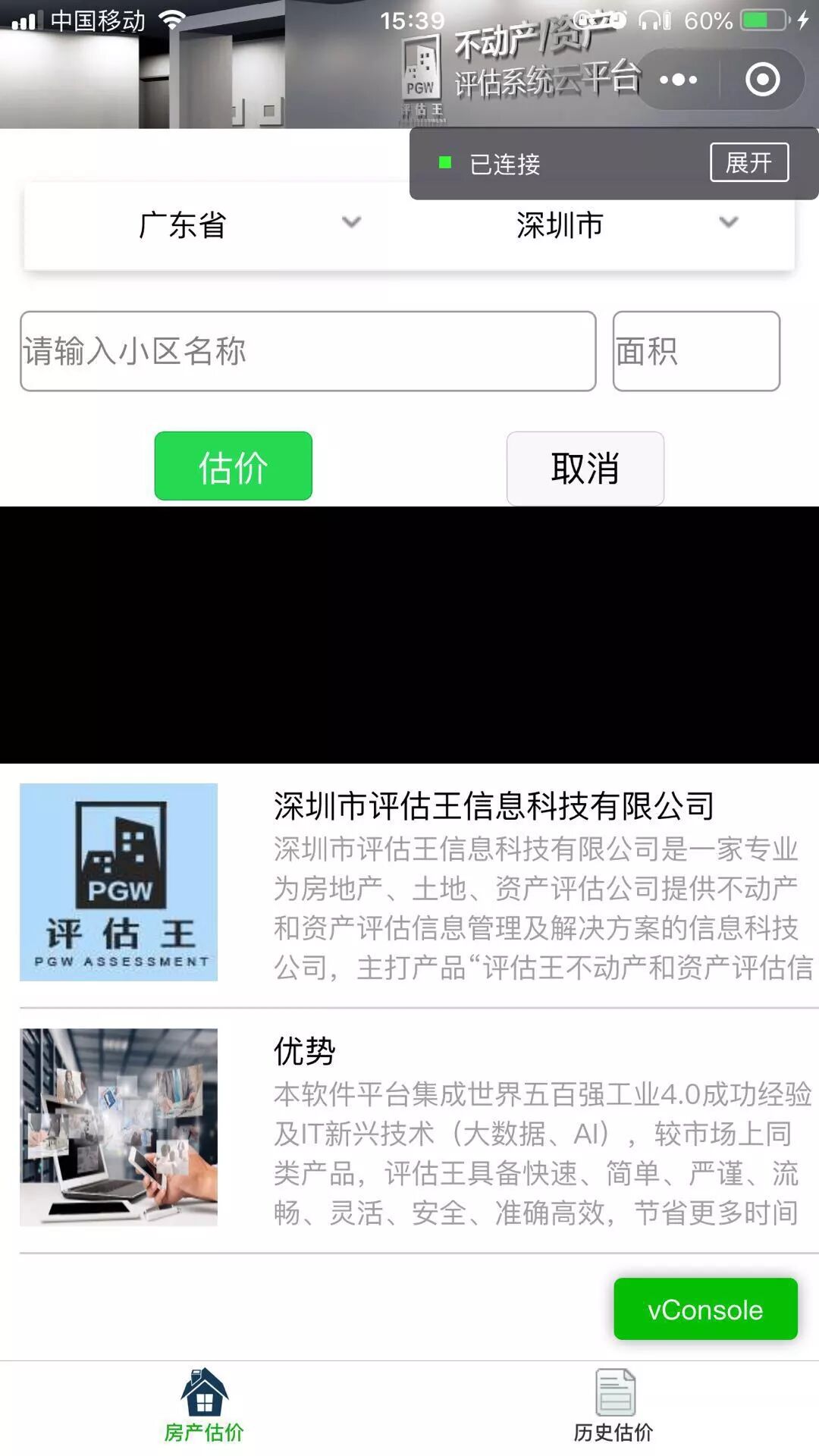Open the mini program overflow menu
The height and width of the screenshot is (1456, 819).
coord(678,80)
